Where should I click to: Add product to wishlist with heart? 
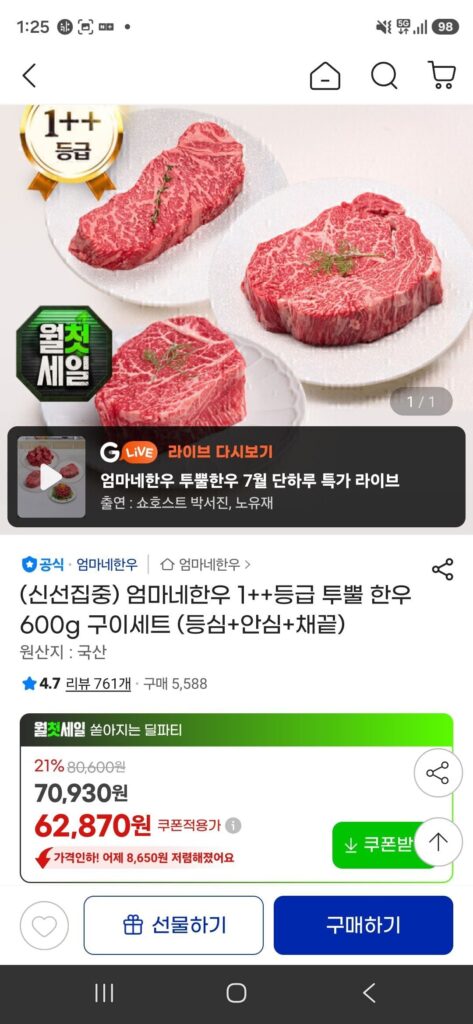click(44, 925)
